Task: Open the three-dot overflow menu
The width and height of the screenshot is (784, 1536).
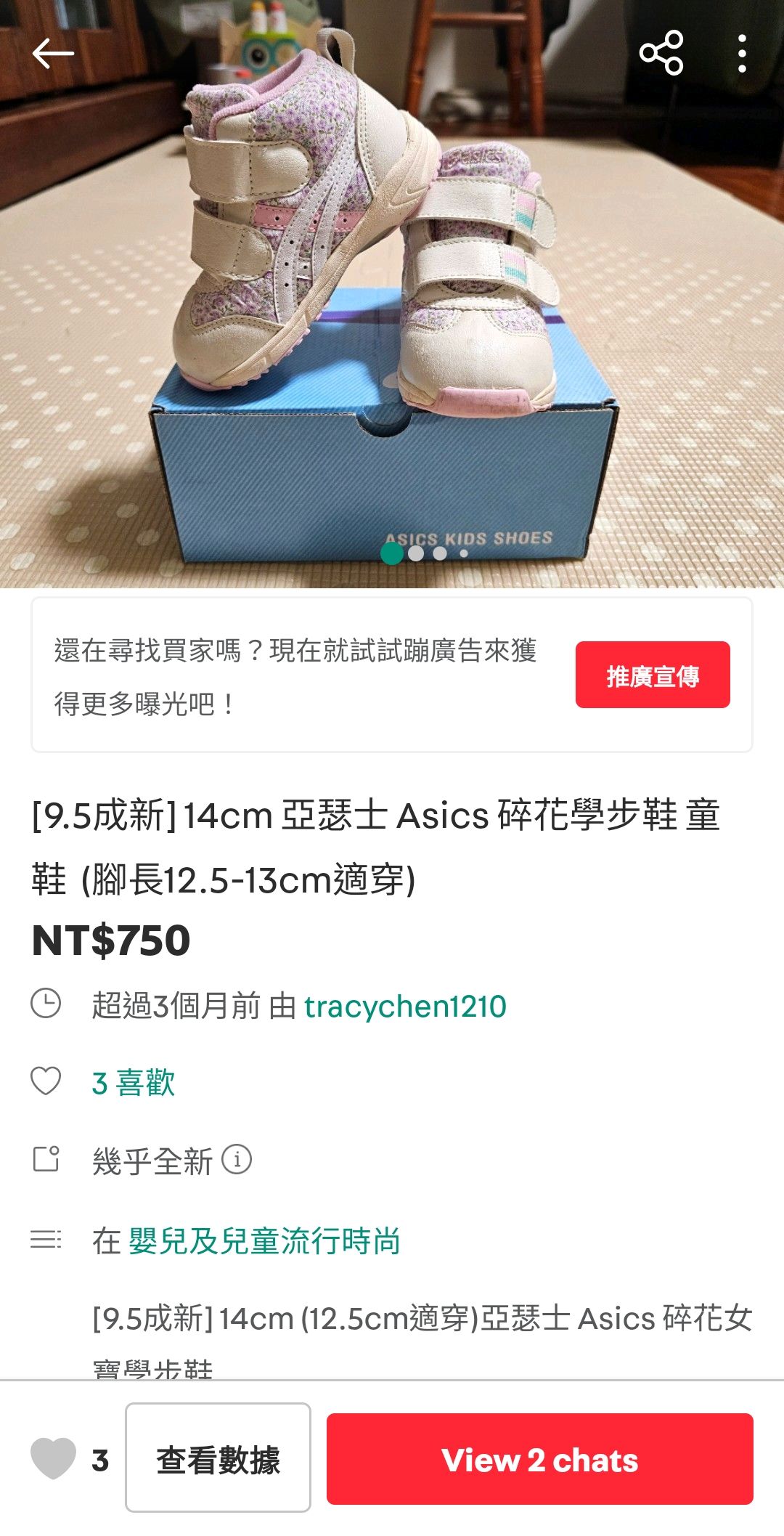Action: pyautogui.click(x=741, y=53)
